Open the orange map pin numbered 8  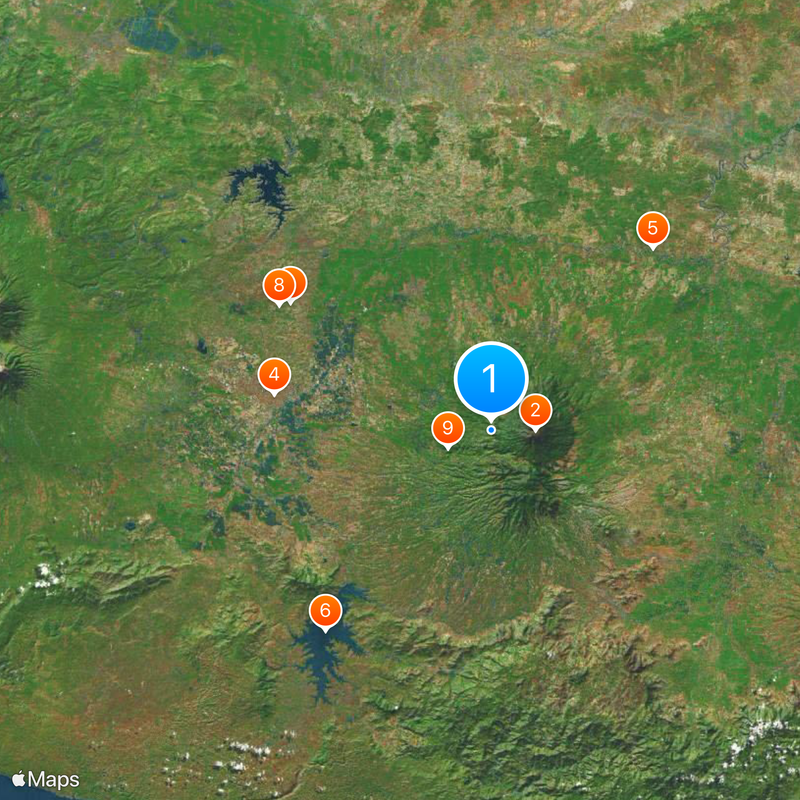[278, 286]
